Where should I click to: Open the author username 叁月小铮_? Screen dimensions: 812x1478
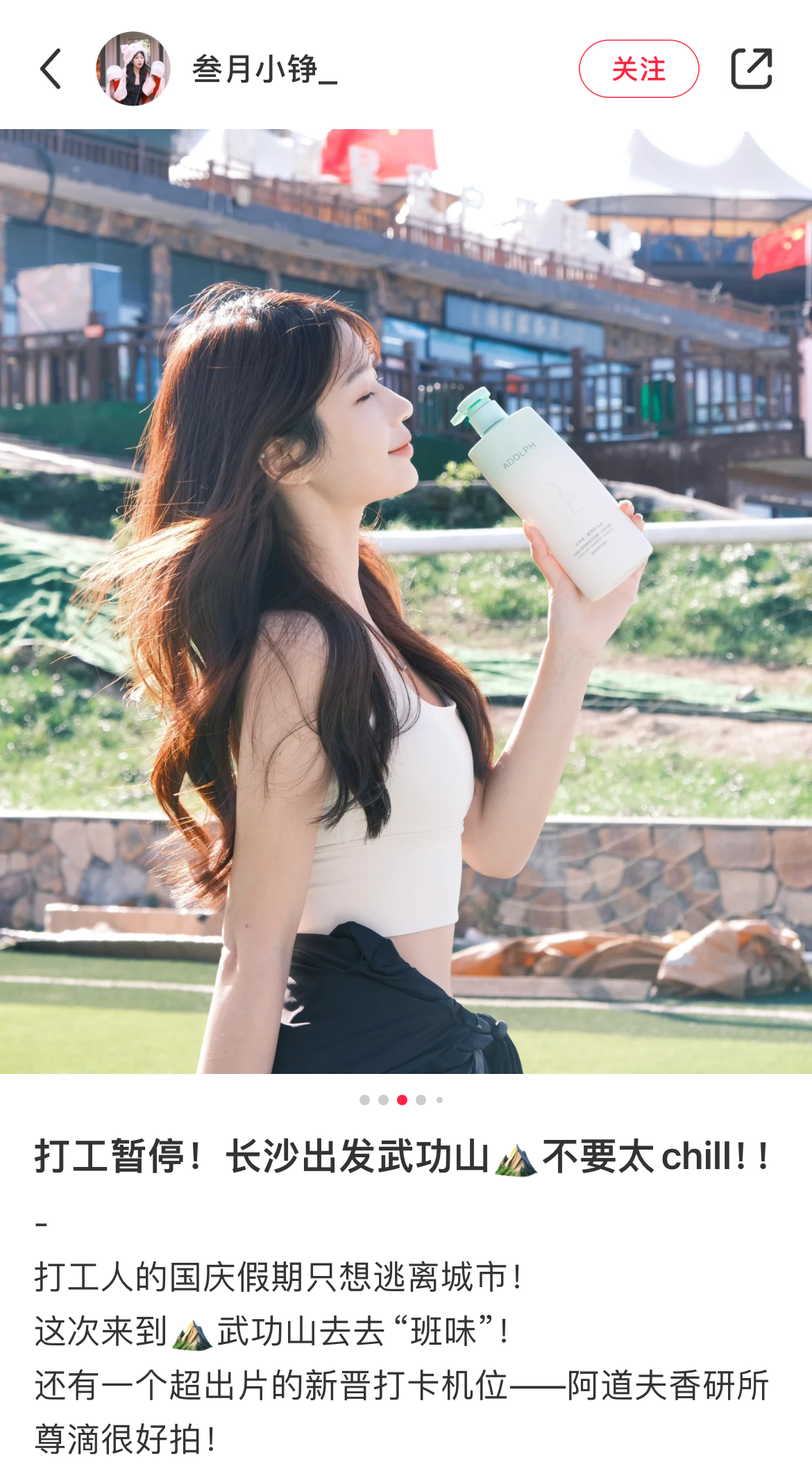[264, 69]
